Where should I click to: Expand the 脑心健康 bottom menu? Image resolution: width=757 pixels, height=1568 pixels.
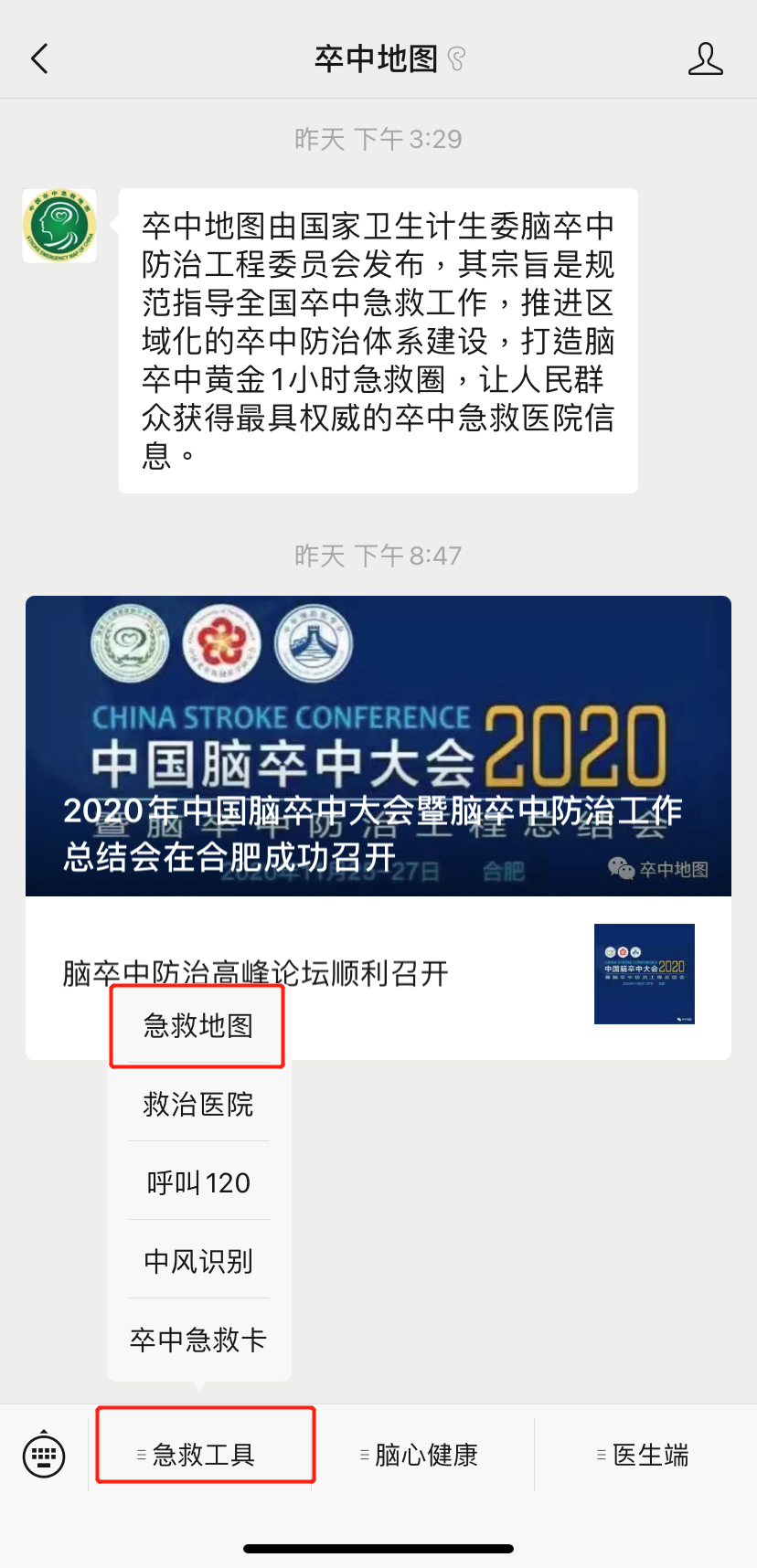pos(421,1455)
